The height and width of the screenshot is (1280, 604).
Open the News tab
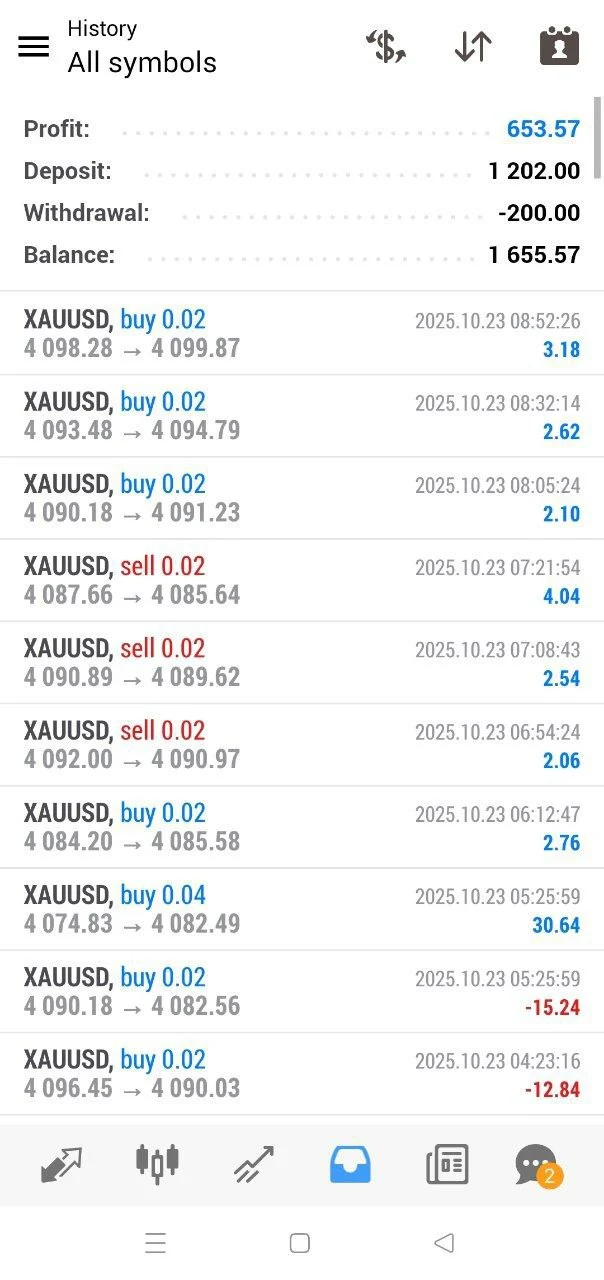[446, 1164]
